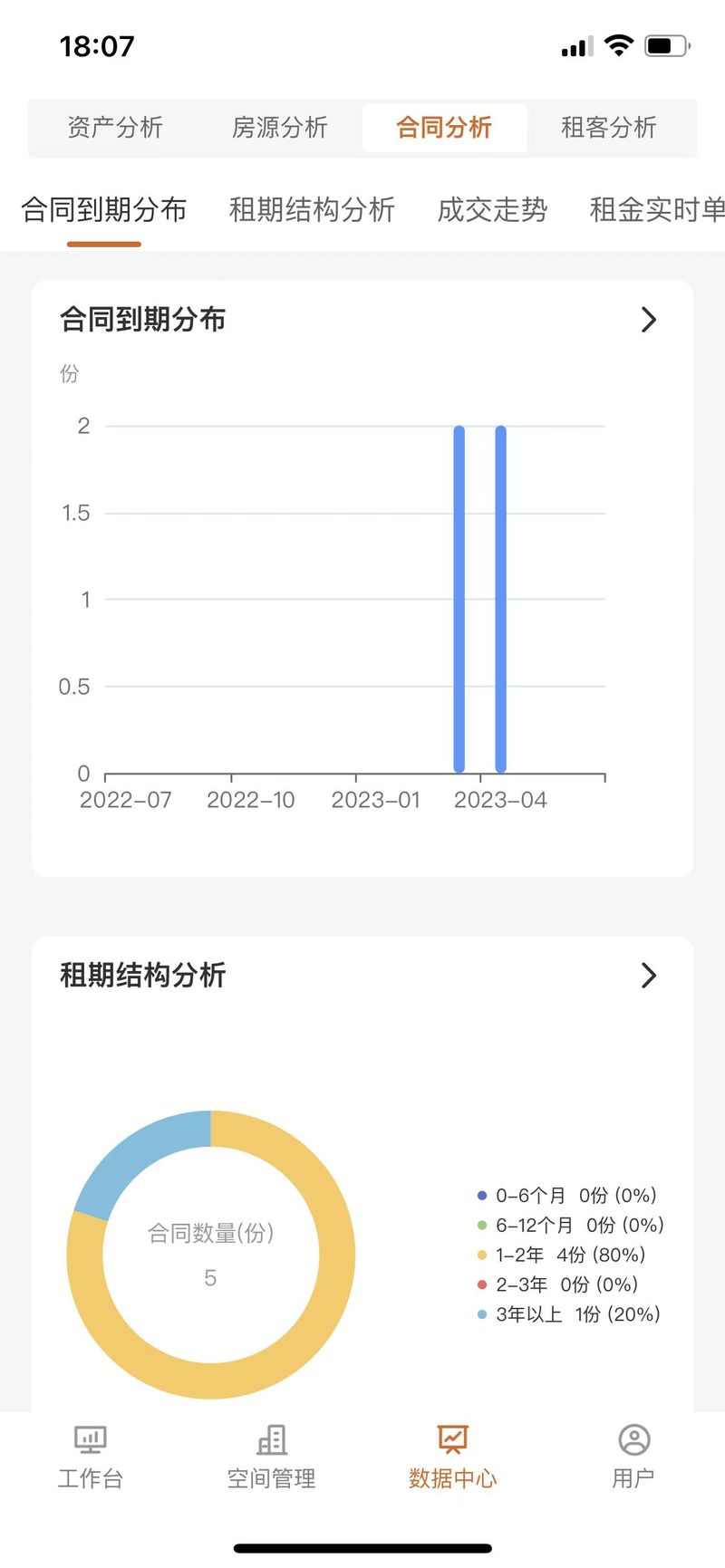Toggle the 1-2年 legend item

click(x=562, y=1255)
